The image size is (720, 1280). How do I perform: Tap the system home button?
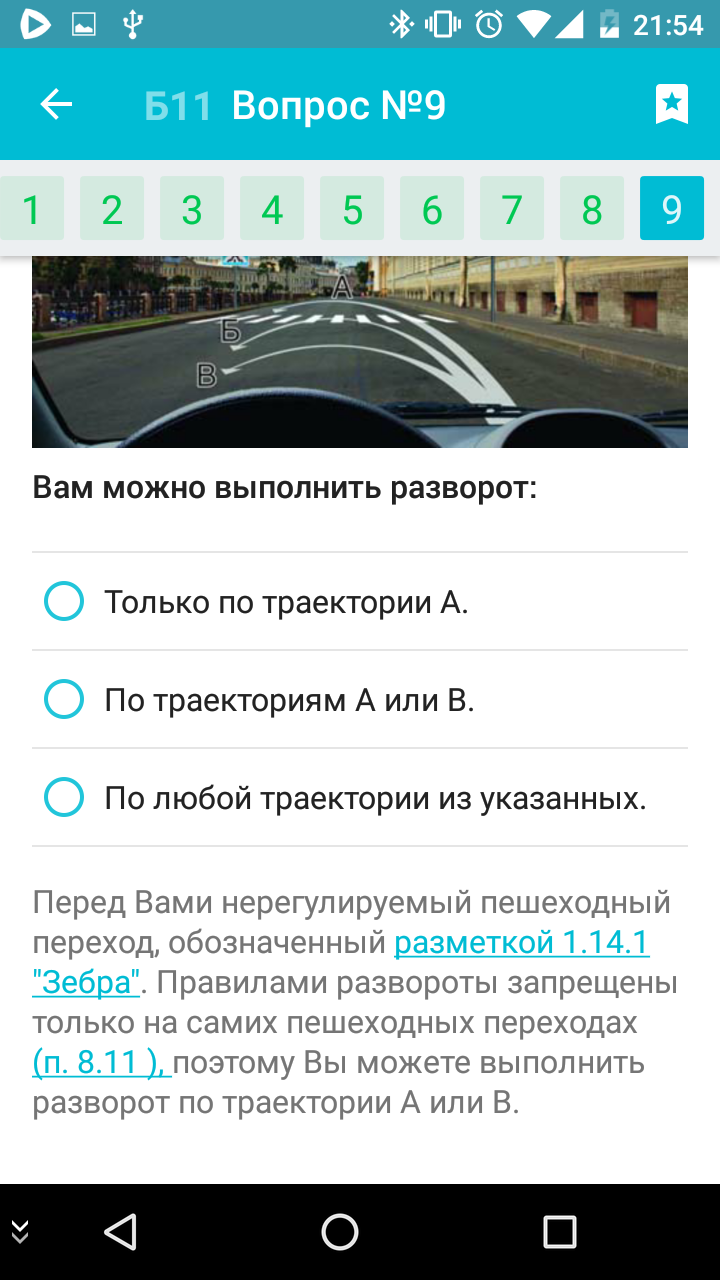point(340,1232)
